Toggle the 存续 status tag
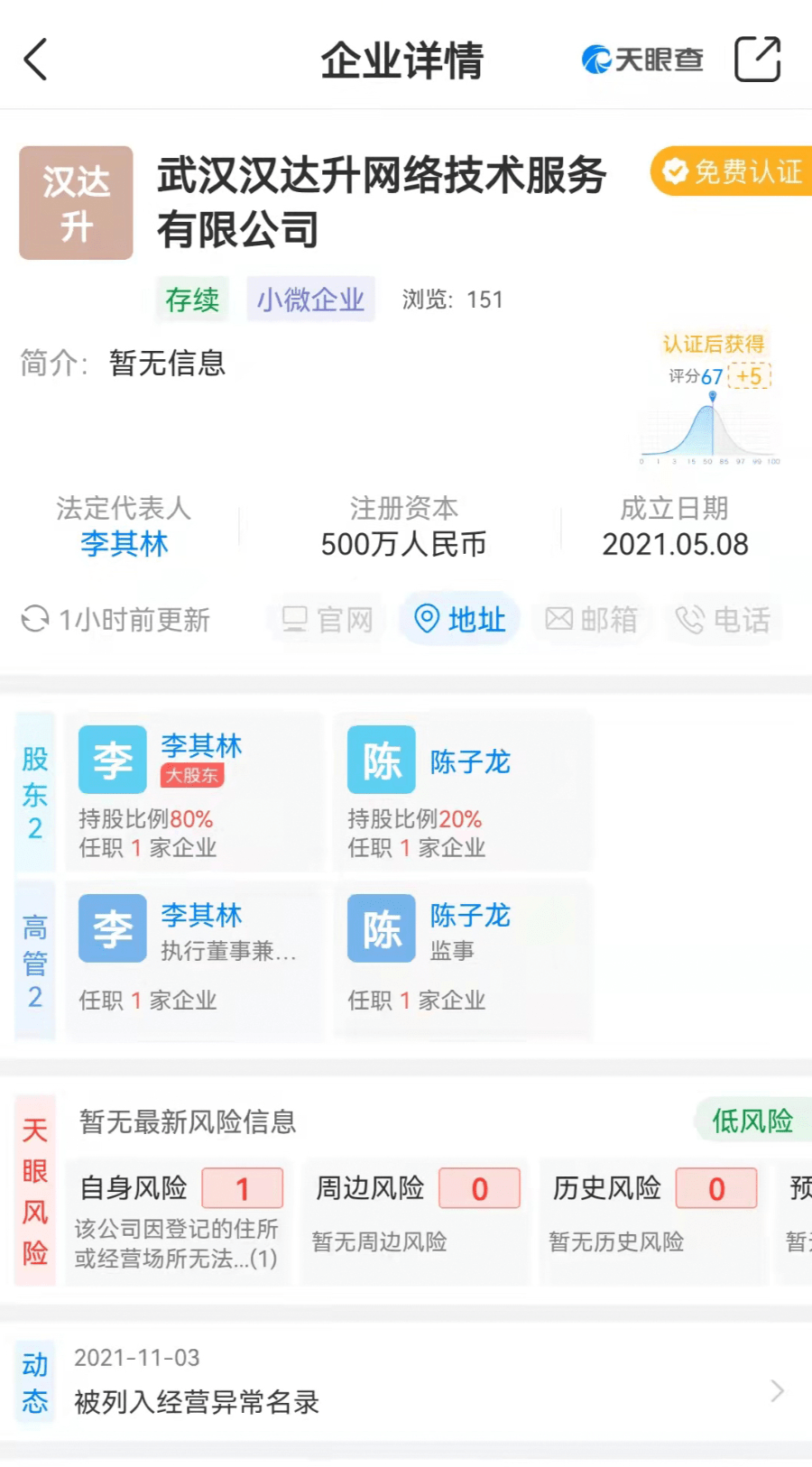Screen dimensions: 812x1467 (x=191, y=299)
